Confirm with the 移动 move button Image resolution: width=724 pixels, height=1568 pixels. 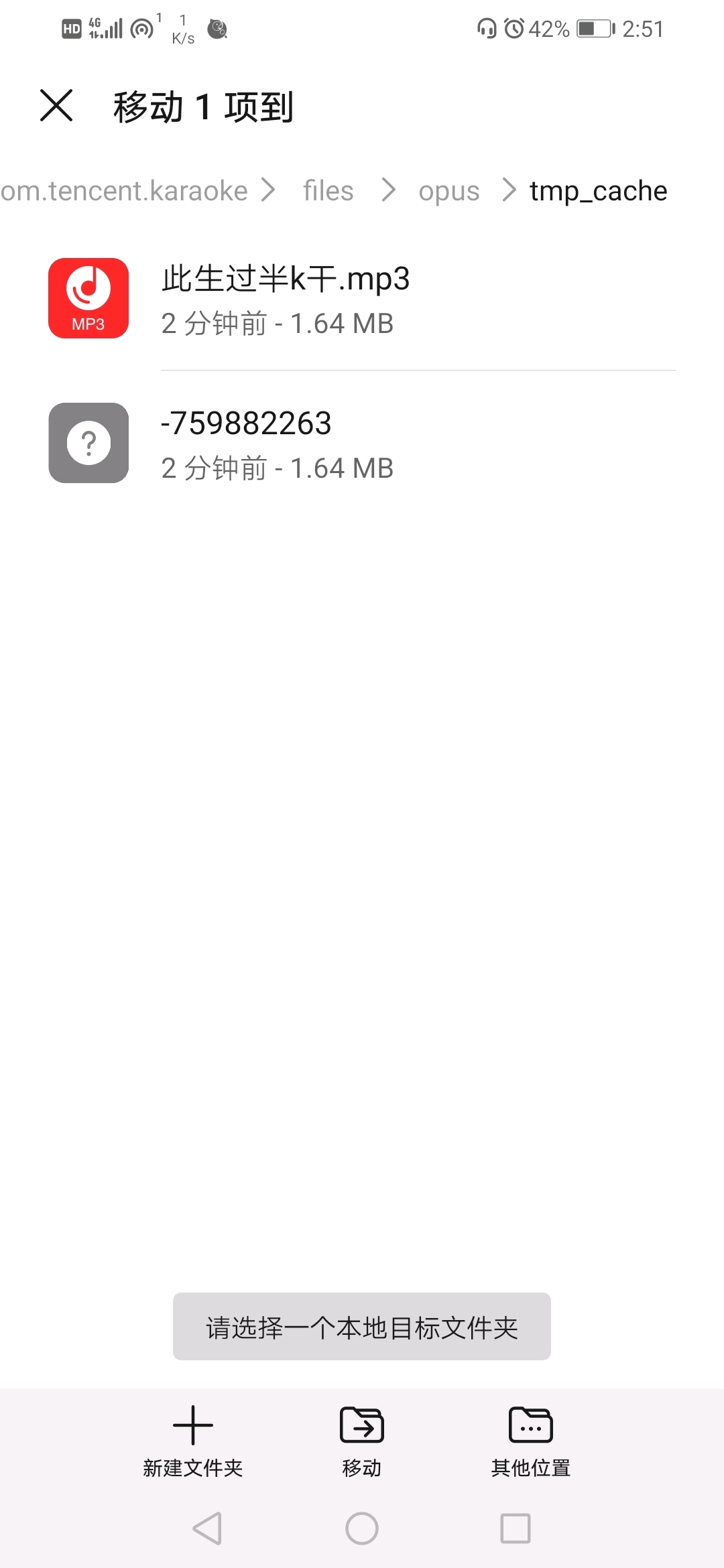(362, 1441)
